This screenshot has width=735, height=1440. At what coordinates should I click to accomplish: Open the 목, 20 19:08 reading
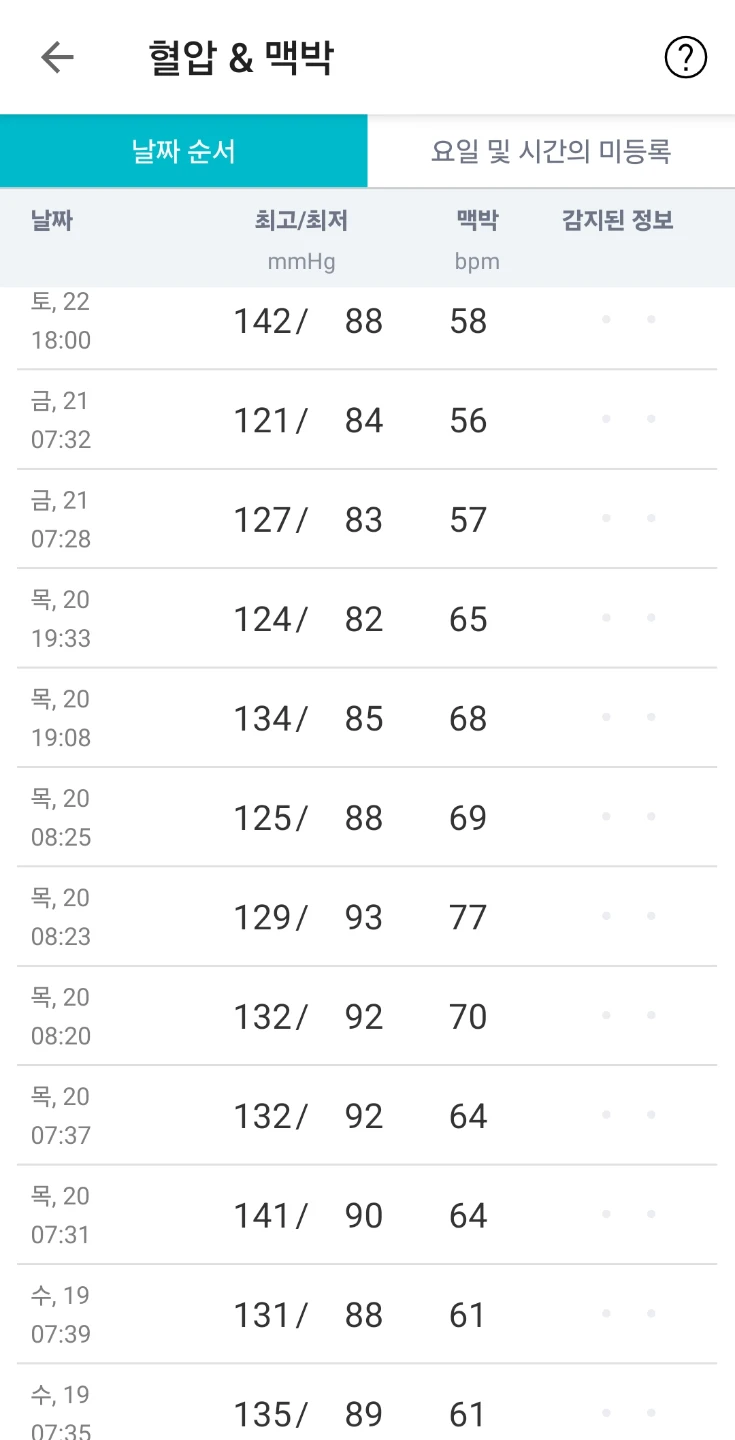click(x=367, y=718)
